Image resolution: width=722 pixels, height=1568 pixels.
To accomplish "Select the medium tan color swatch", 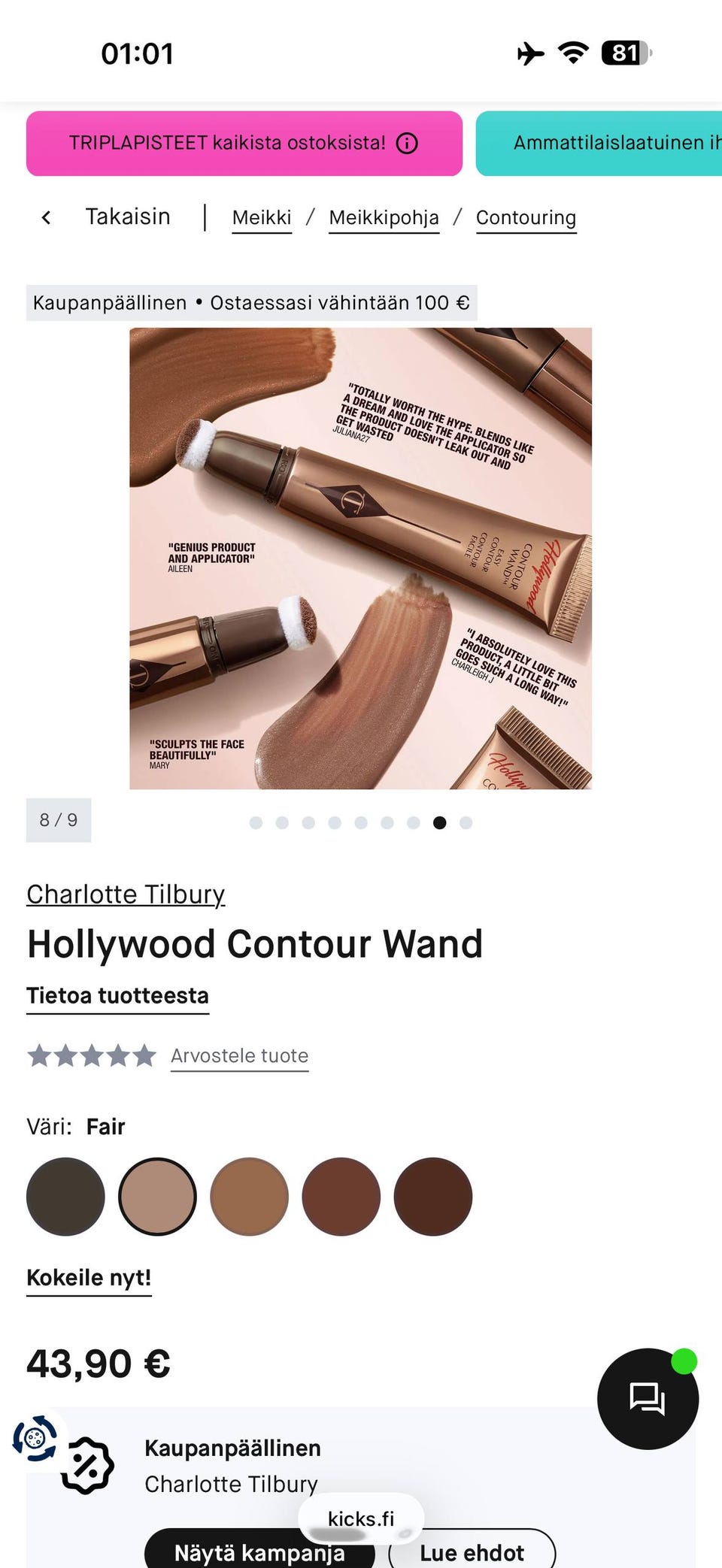I will (249, 1197).
